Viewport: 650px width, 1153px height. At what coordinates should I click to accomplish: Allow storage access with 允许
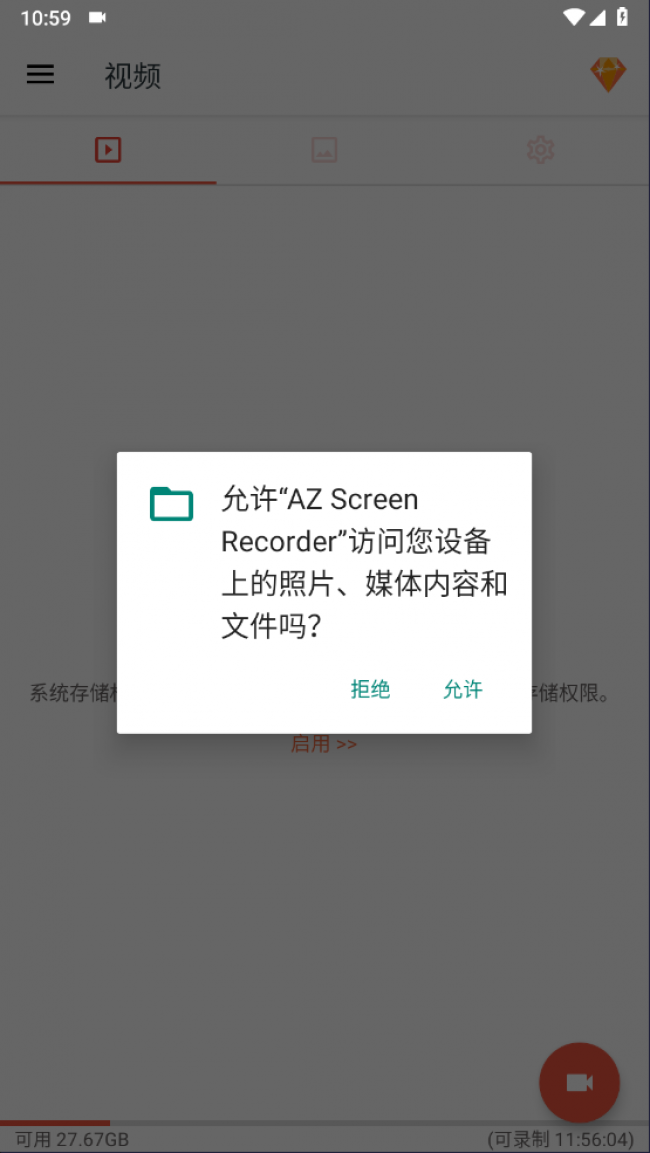(462, 689)
